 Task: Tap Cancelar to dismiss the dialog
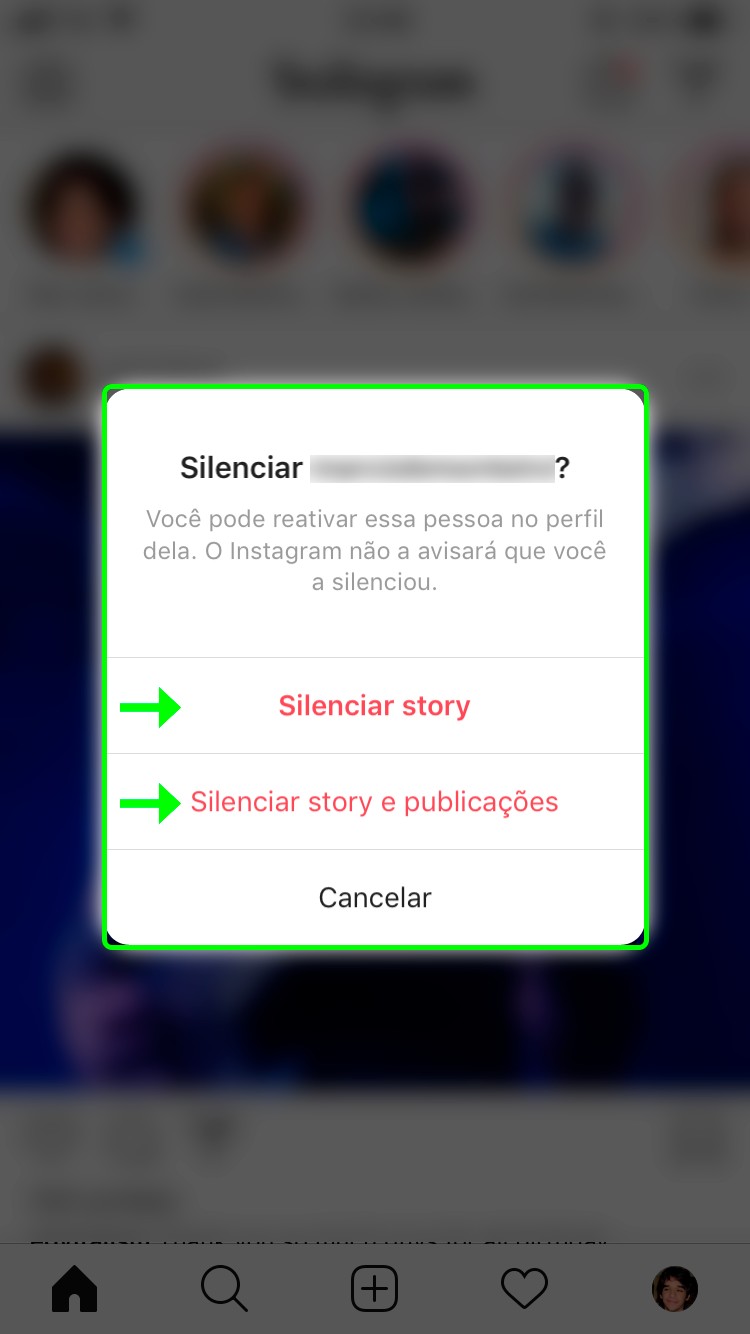374,898
